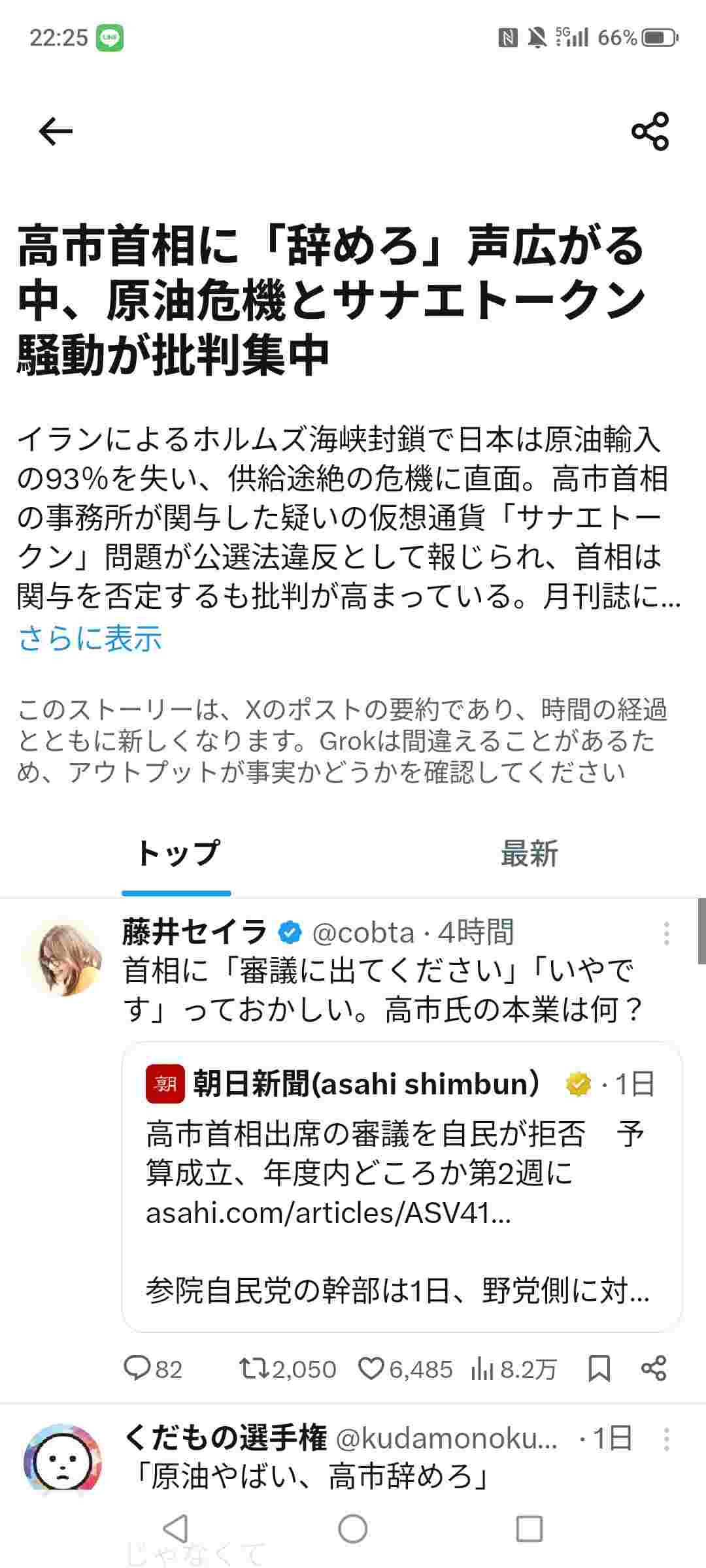
Task: Open overflow menu on 藤井セイラ's post
Action: 666,934
